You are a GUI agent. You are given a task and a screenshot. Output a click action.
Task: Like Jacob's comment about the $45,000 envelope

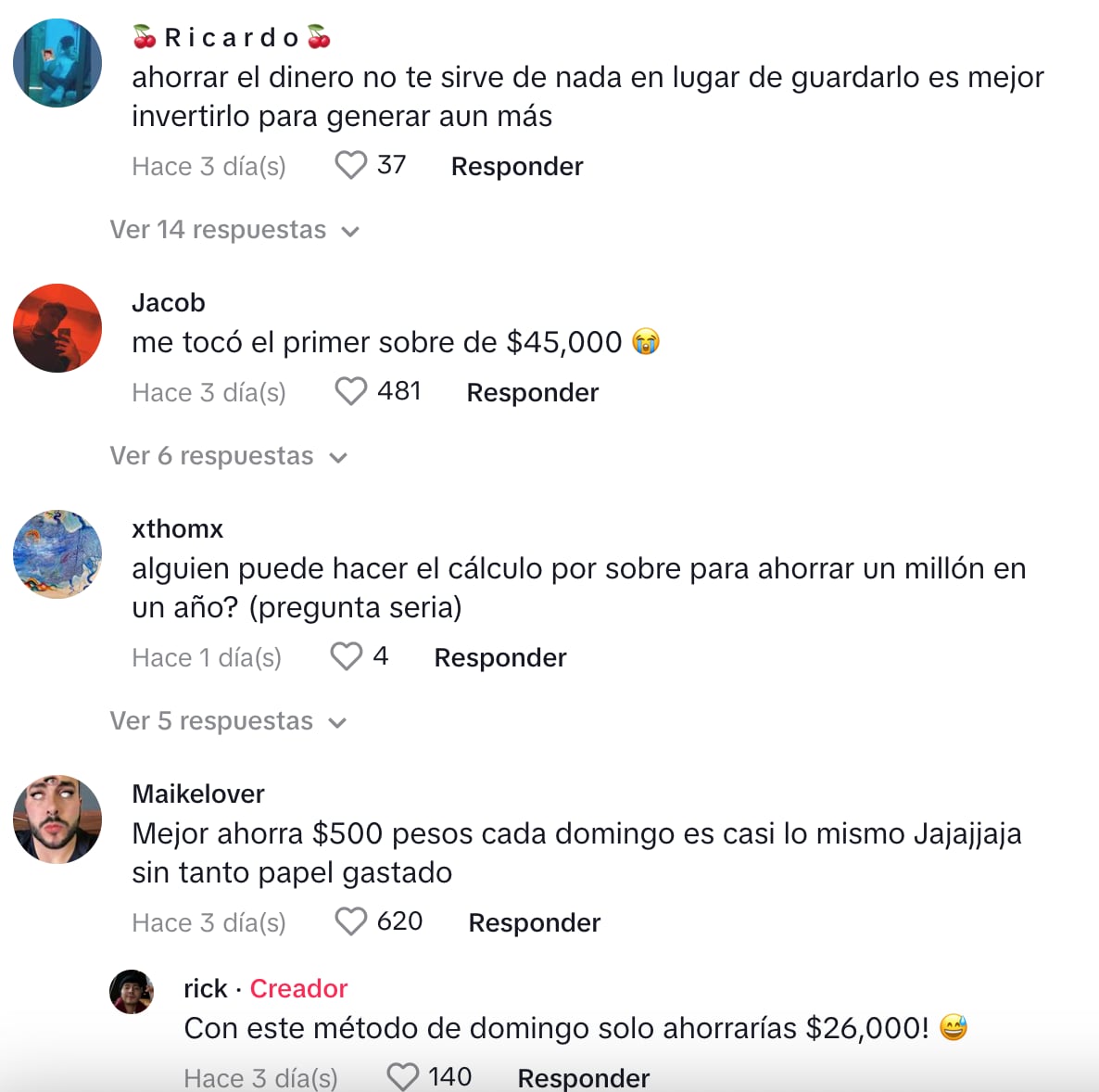pos(351,392)
